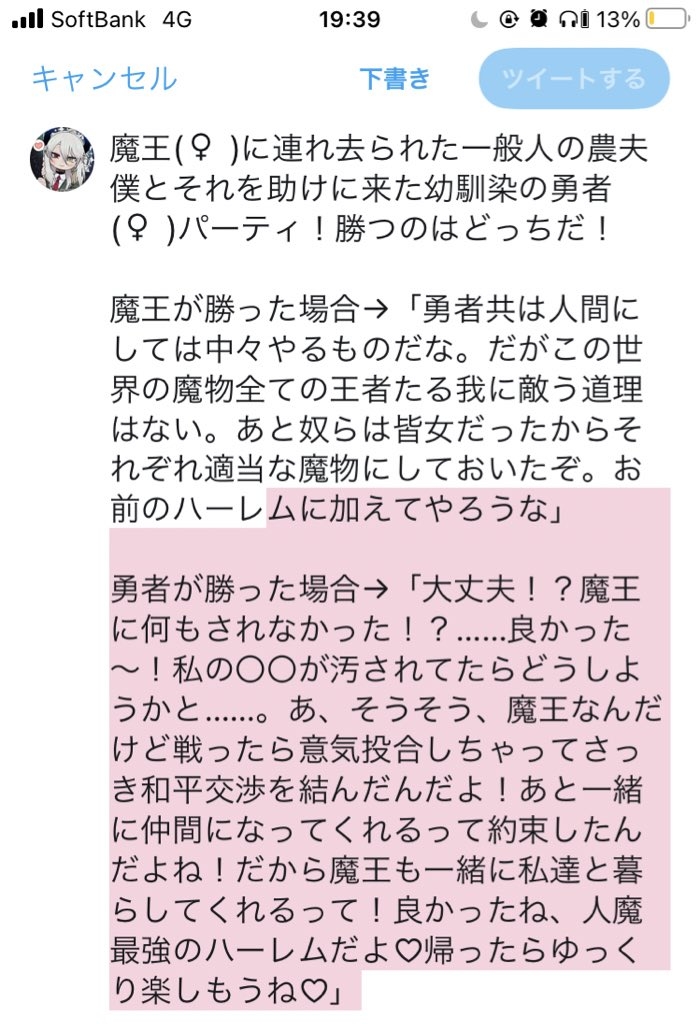
Task: Tap the ツイートする button
Action: pyautogui.click(x=575, y=79)
